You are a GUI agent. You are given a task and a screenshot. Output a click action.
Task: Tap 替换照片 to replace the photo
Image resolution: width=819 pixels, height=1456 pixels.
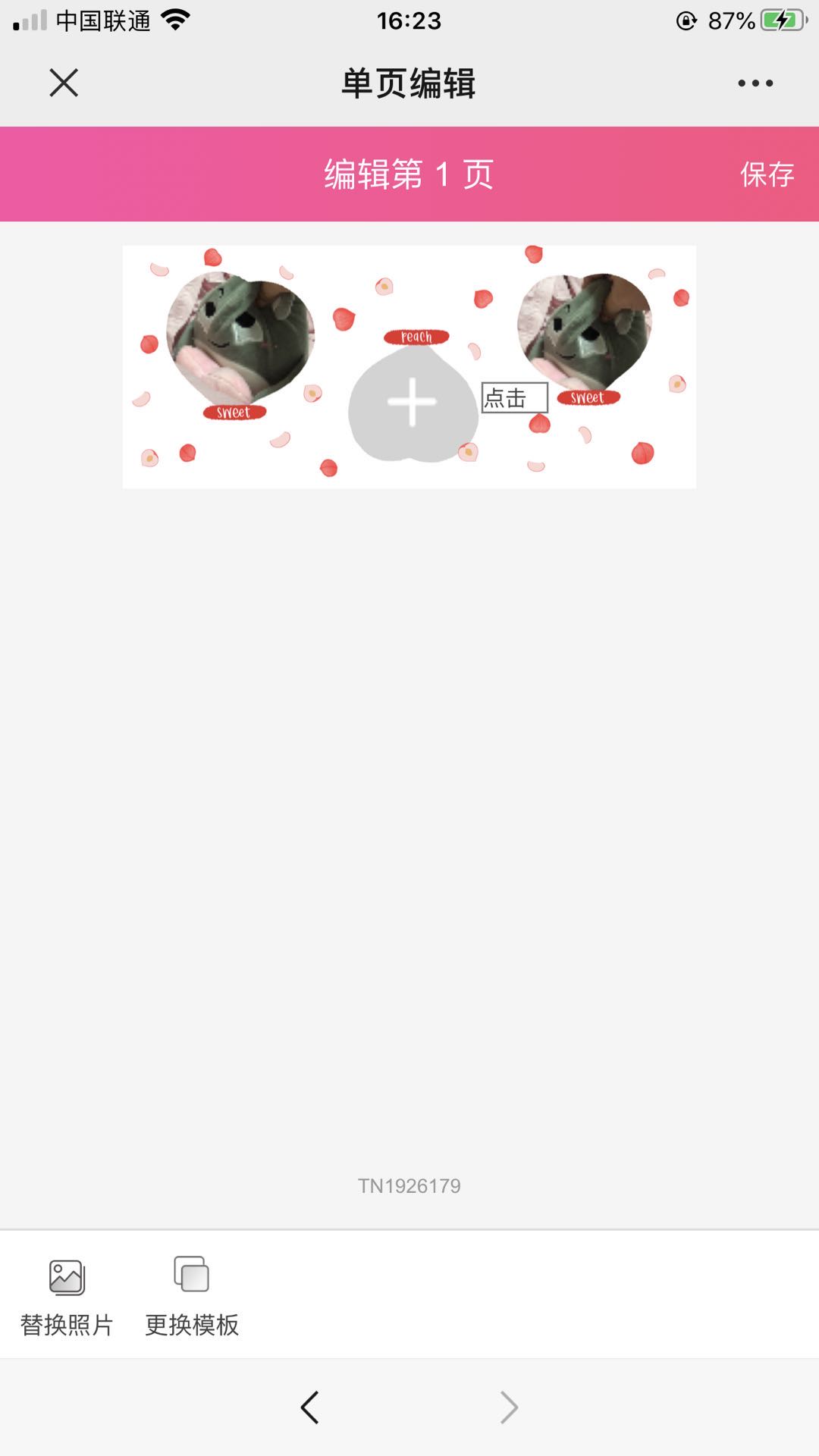pos(67,1296)
